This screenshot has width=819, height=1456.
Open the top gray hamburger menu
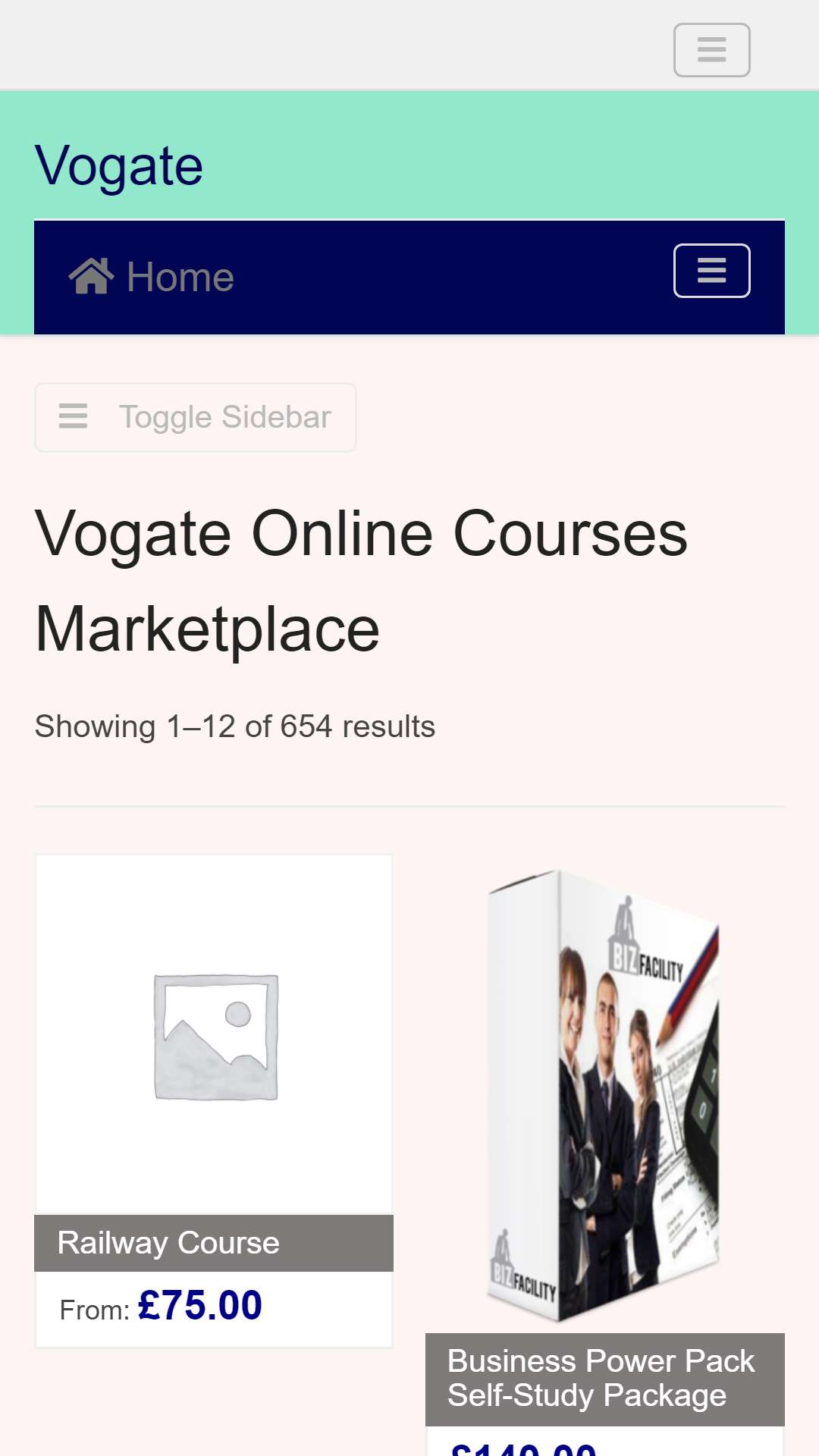coord(711,50)
